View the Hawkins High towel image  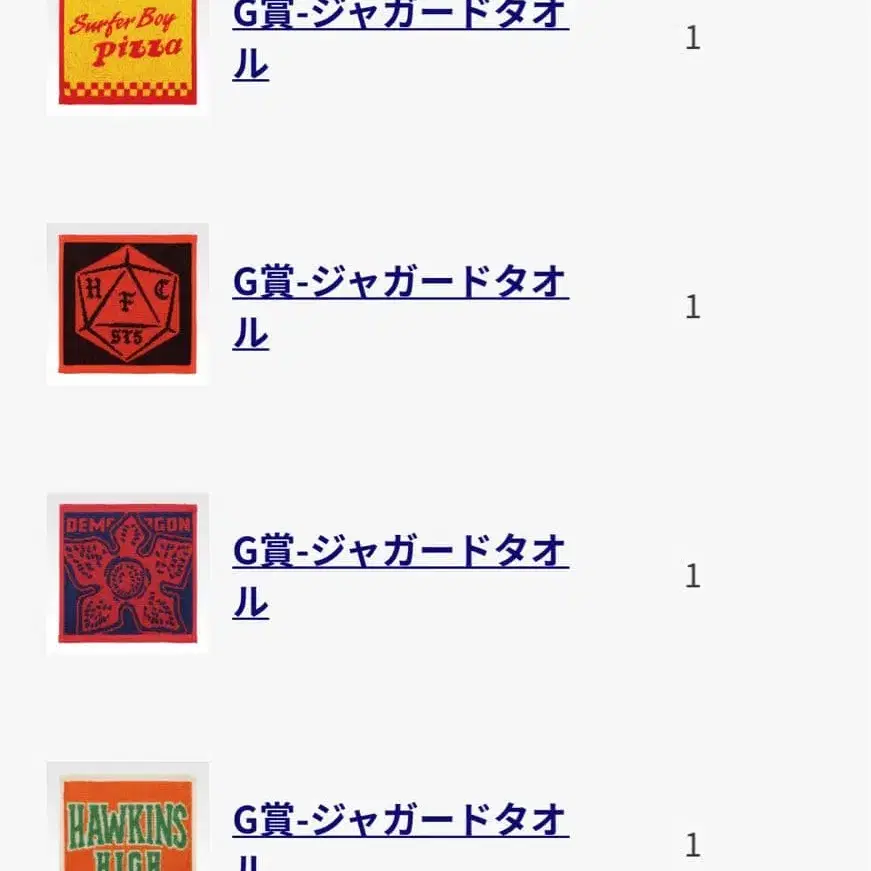point(127,820)
